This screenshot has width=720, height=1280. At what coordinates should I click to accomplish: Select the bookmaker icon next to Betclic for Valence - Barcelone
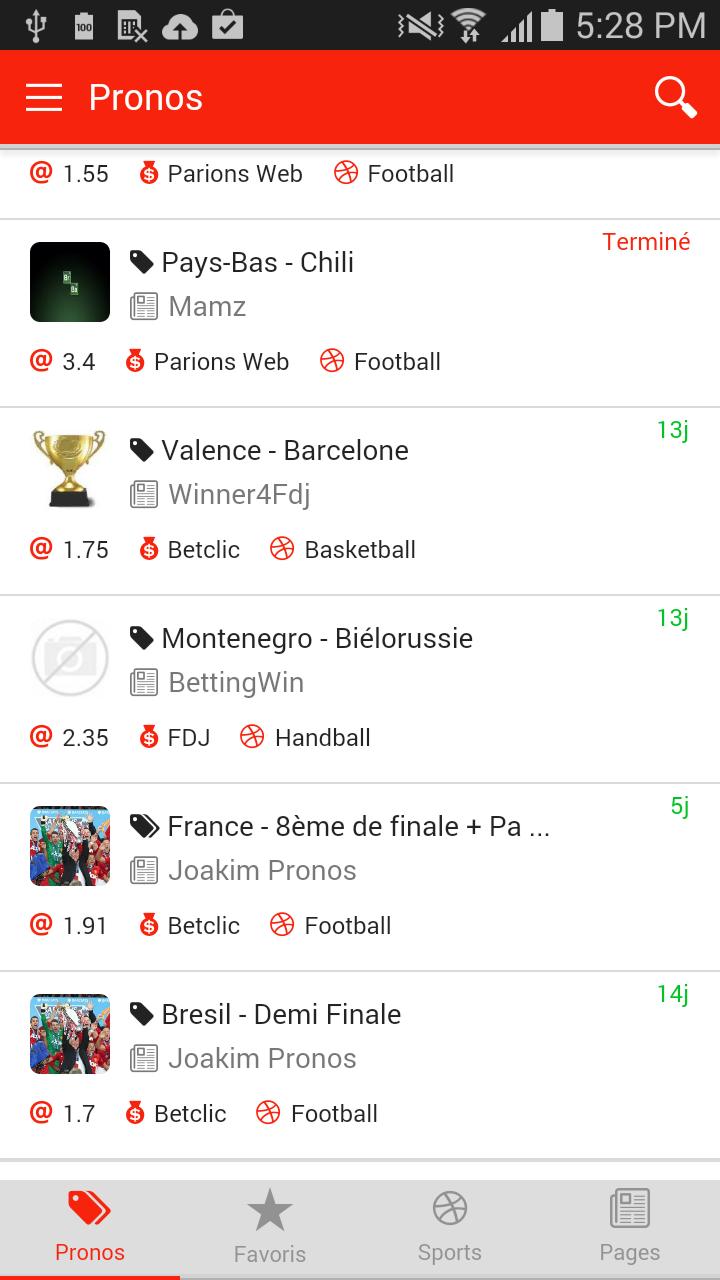[x=148, y=549]
